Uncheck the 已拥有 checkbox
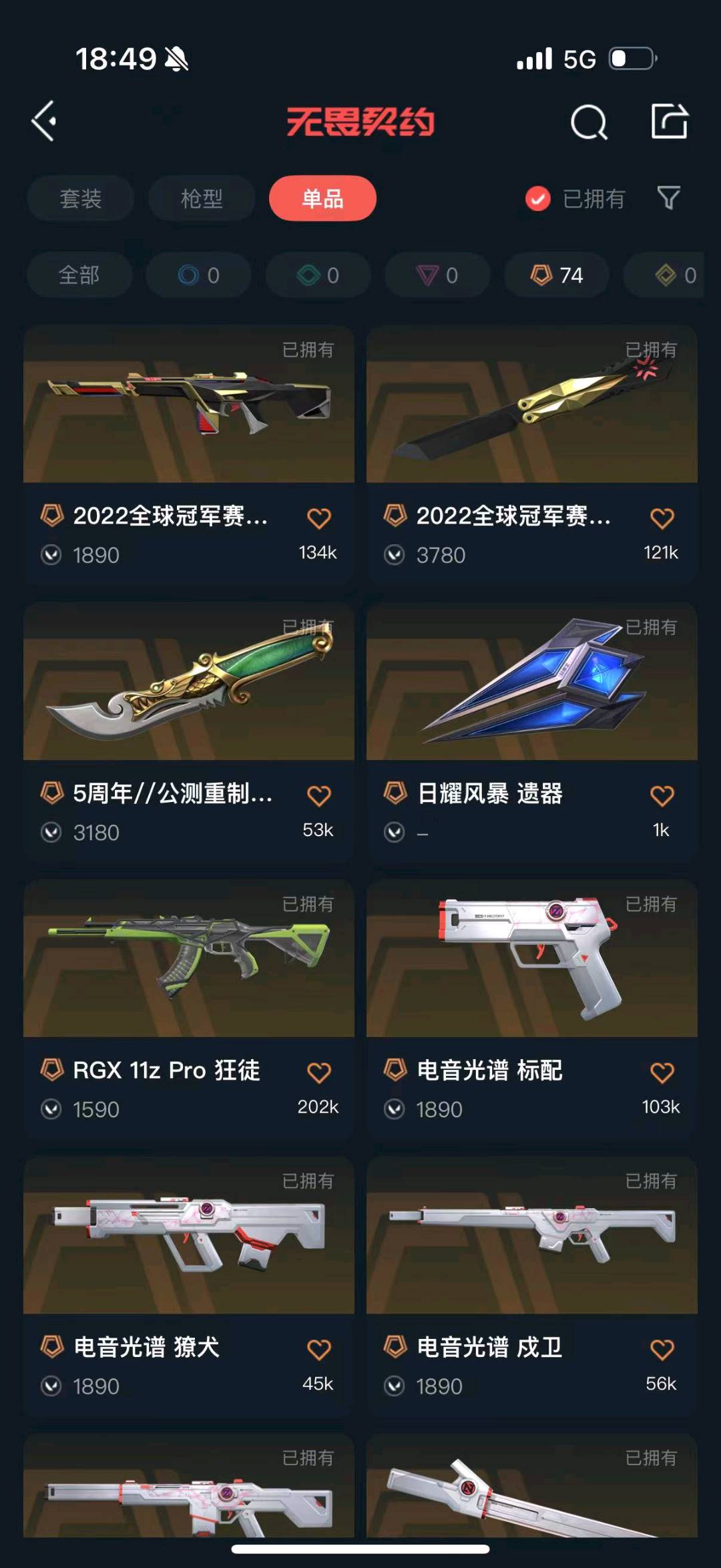Image resolution: width=721 pixels, height=1568 pixels. pos(538,198)
